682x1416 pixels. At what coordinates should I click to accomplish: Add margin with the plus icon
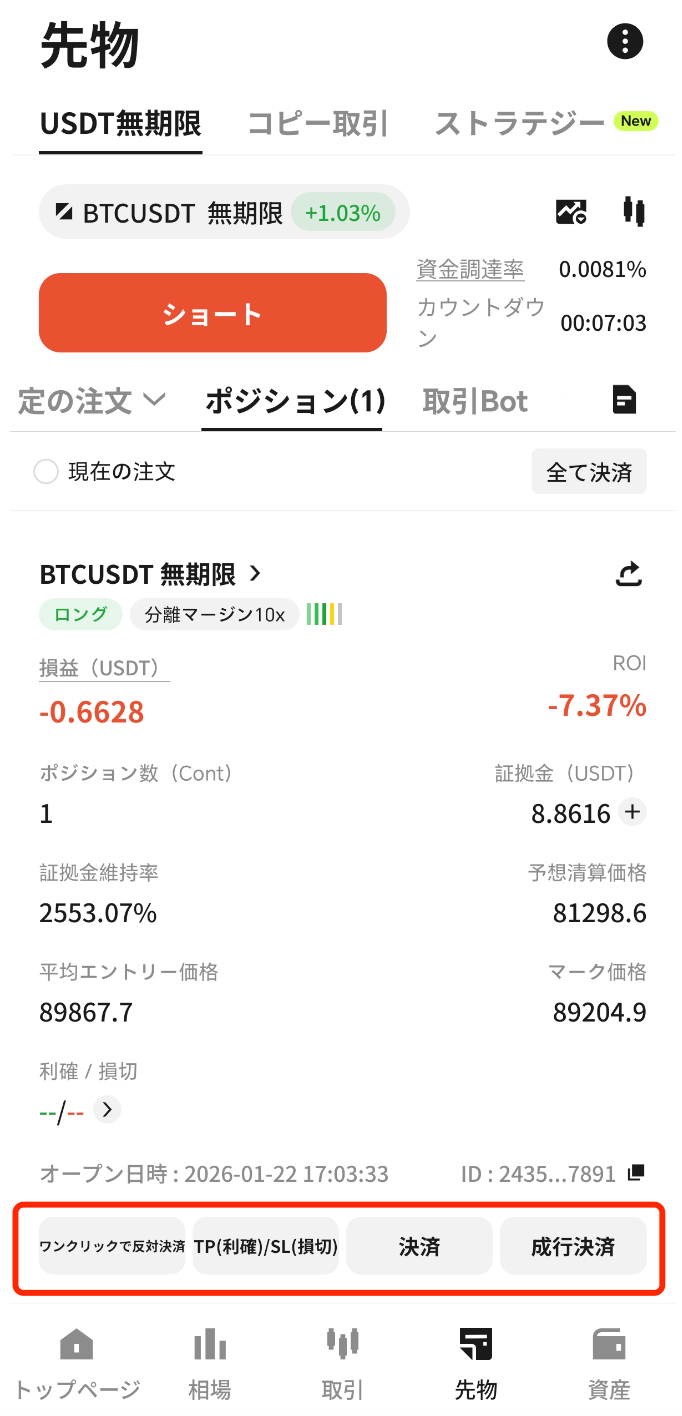tap(632, 812)
